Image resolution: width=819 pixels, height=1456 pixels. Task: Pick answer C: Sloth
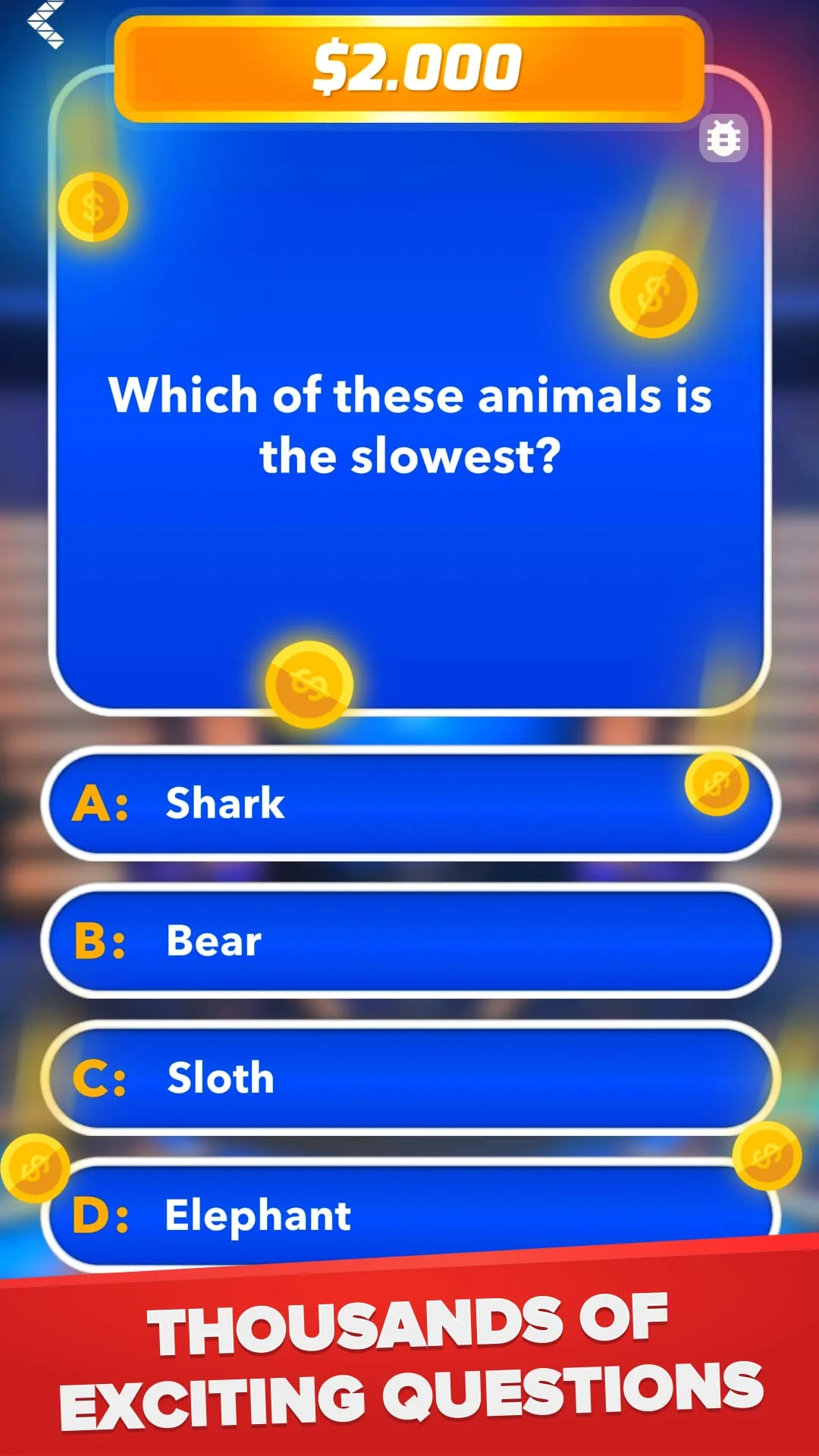pos(409,1078)
